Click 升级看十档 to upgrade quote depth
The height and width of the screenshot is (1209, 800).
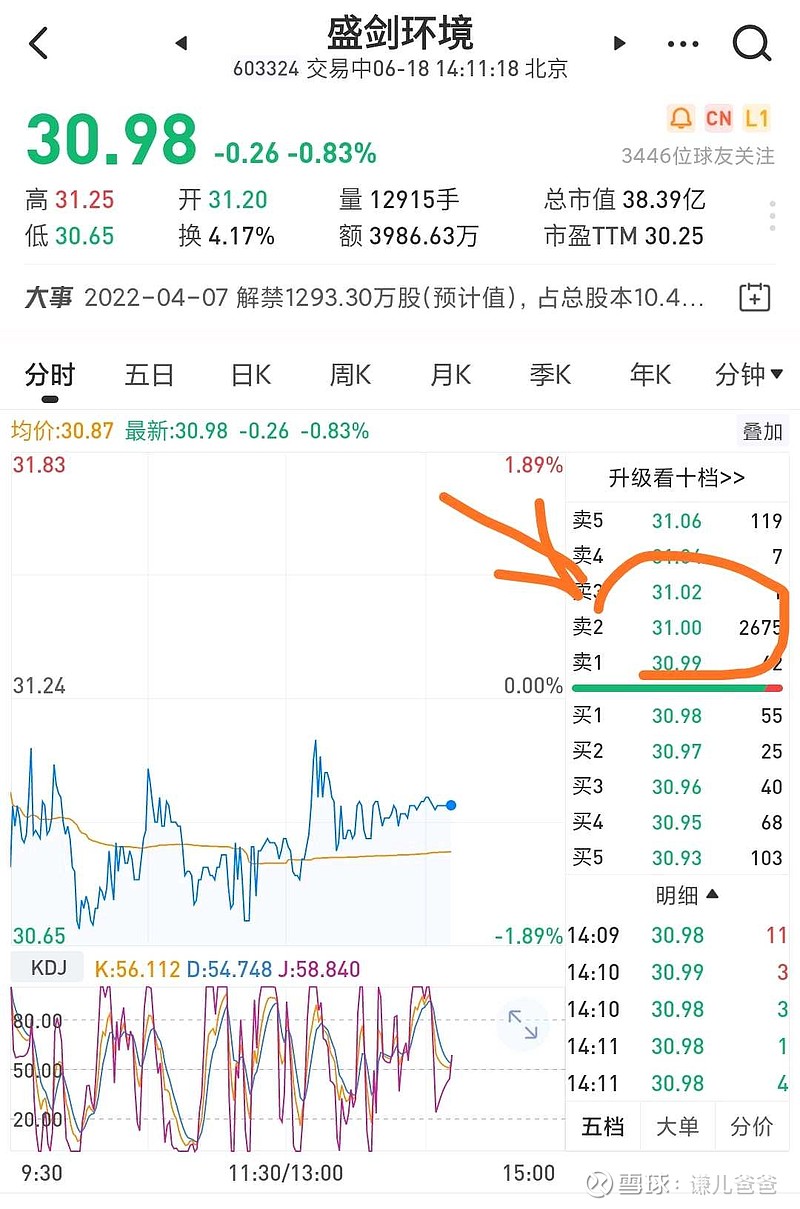(677, 477)
